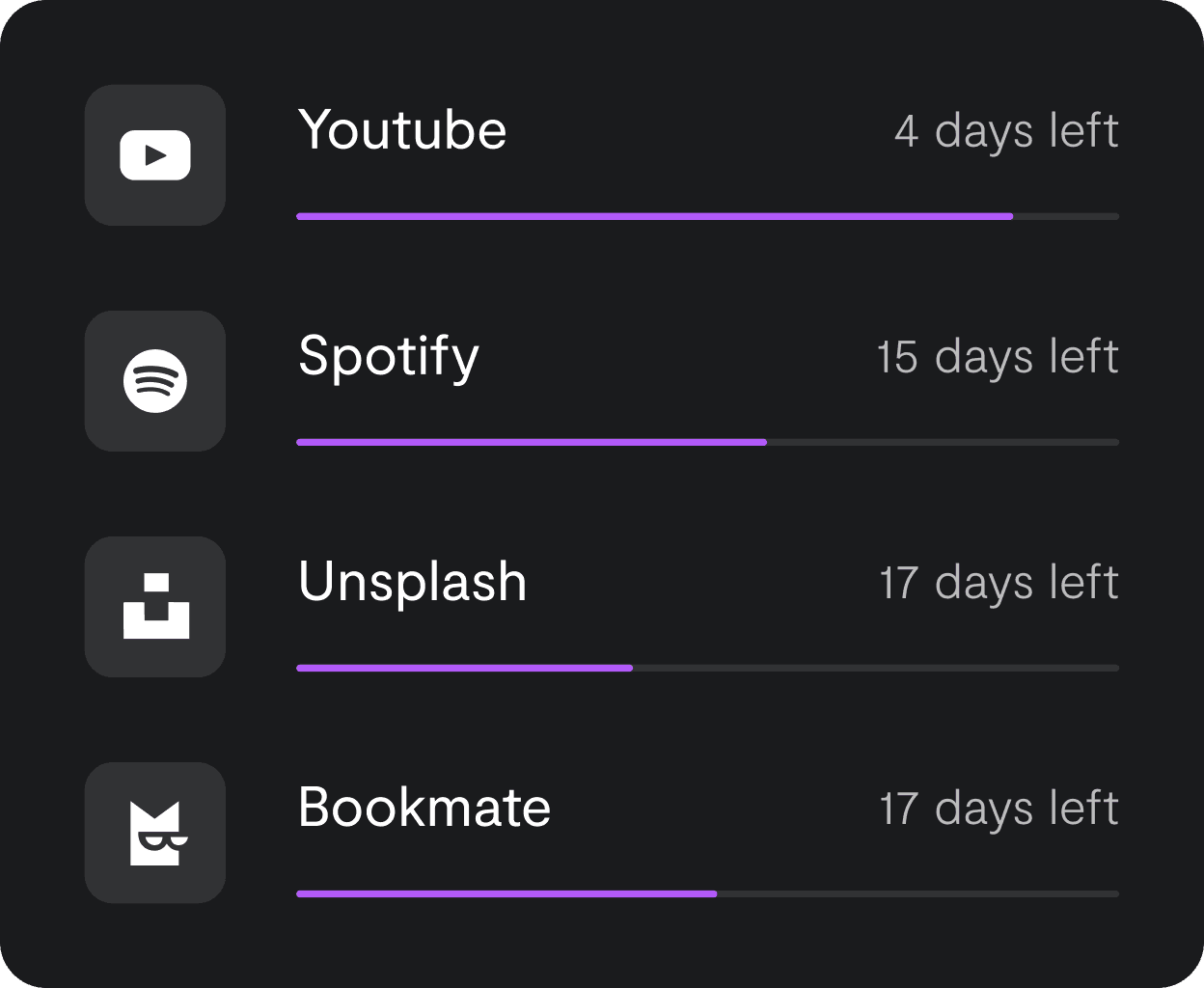The image size is (1204, 988).
Task: Select the Unsplash subscription entry
Action: click(x=412, y=583)
